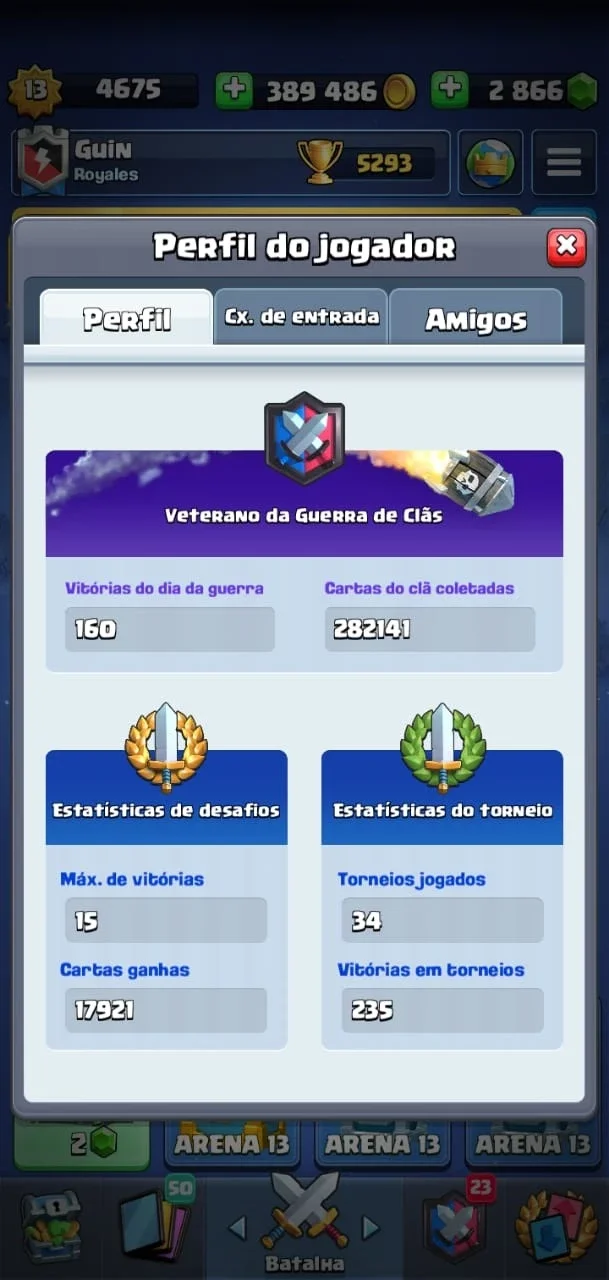Open the tournaments laurel tab
This screenshot has height=1280, width=609.
pyautogui.click(x=556, y=1224)
